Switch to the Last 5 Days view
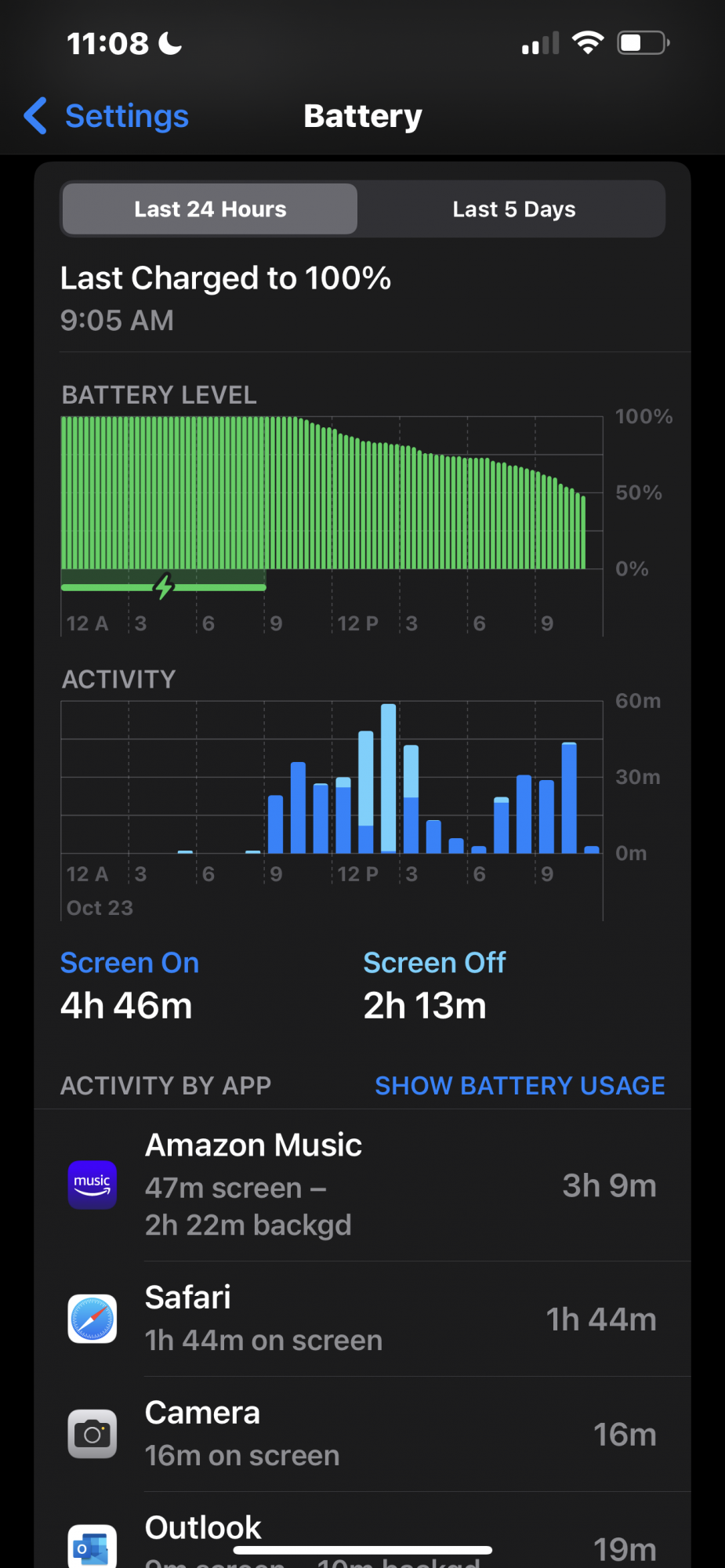 click(x=513, y=209)
